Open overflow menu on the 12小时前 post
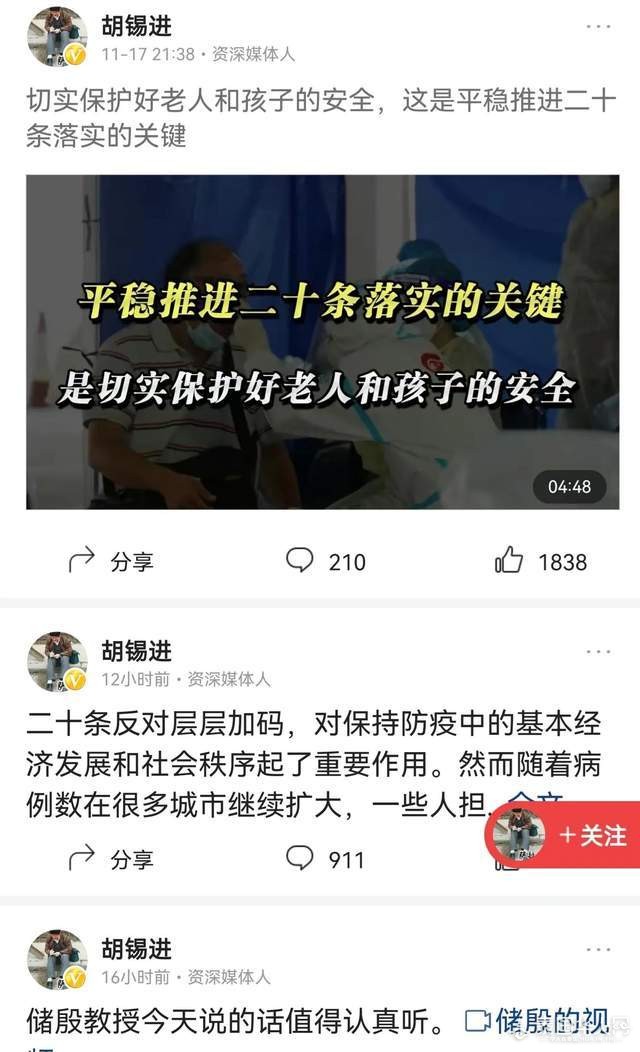640x1052 pixels. click(598, 651)
